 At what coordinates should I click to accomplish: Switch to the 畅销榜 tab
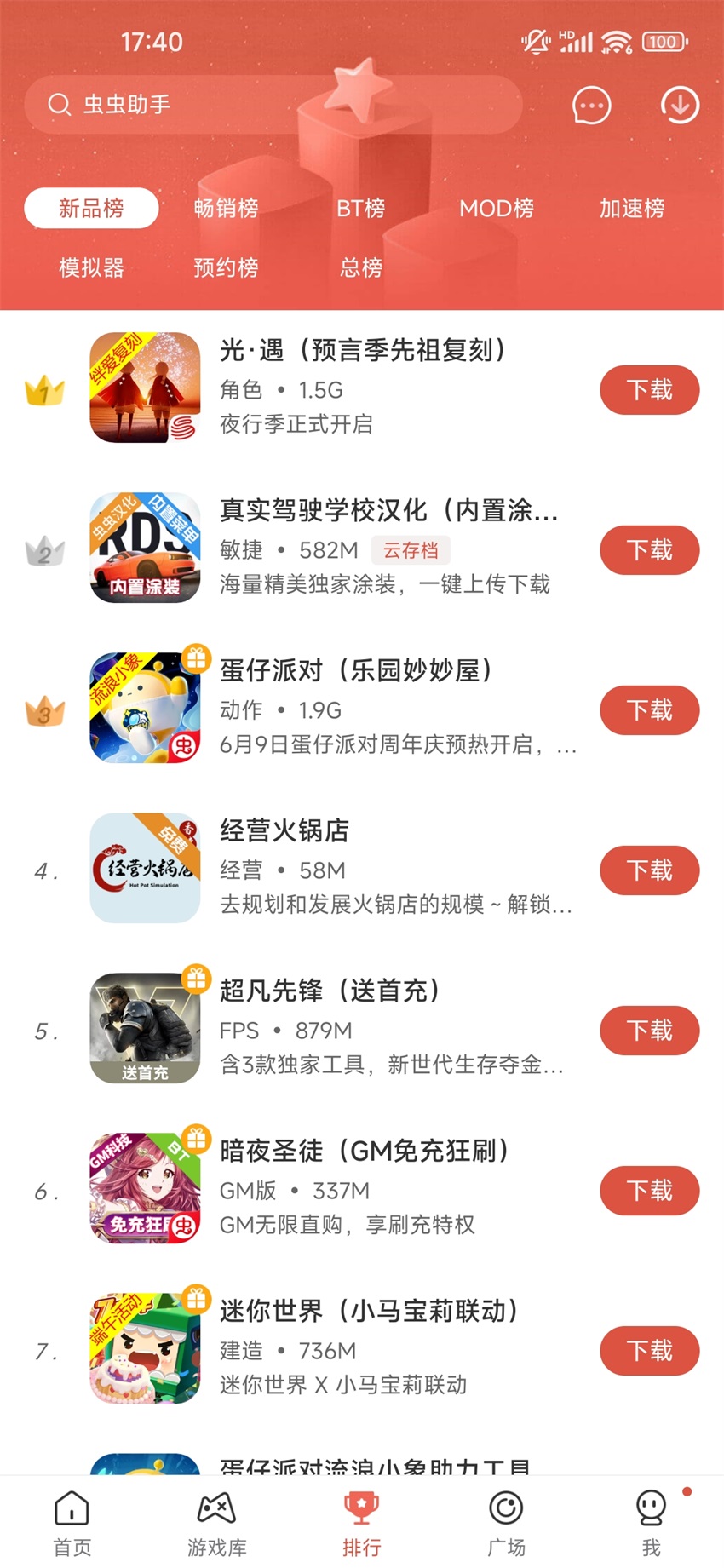(225, 209)
